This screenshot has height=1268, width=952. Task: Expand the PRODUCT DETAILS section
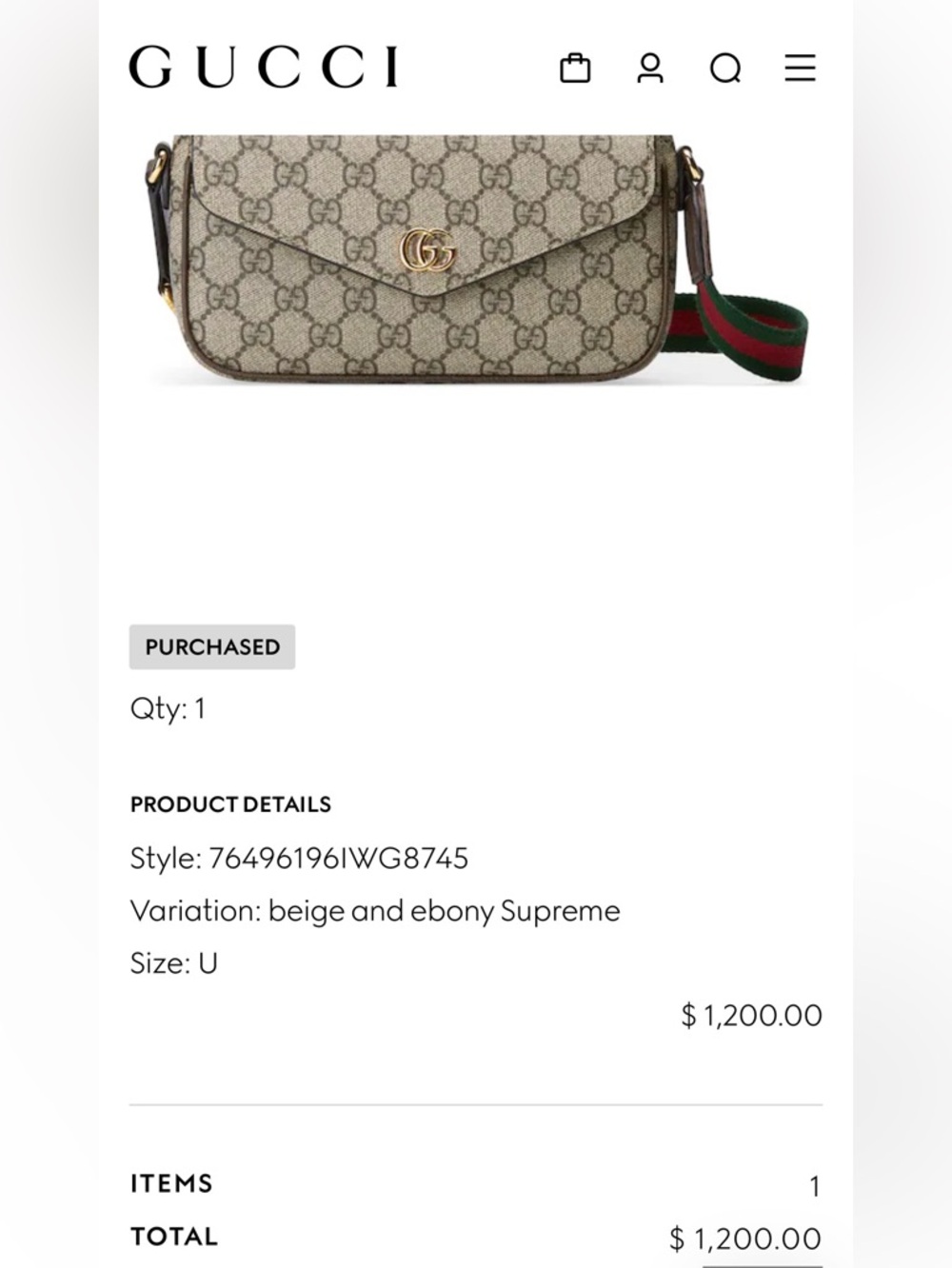229,804
